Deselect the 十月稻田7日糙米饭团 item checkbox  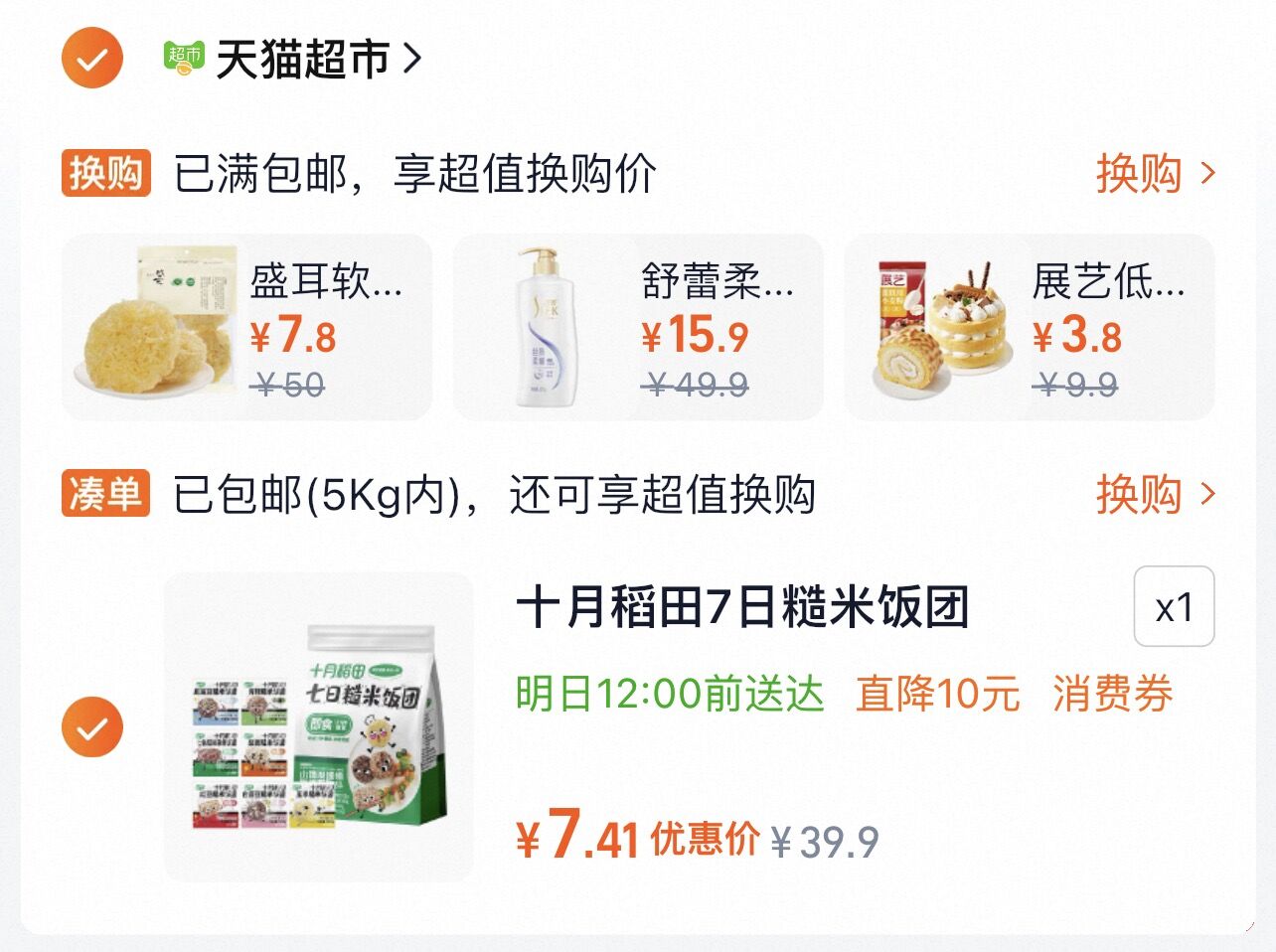pyautogui.click(x=92, y=727)
